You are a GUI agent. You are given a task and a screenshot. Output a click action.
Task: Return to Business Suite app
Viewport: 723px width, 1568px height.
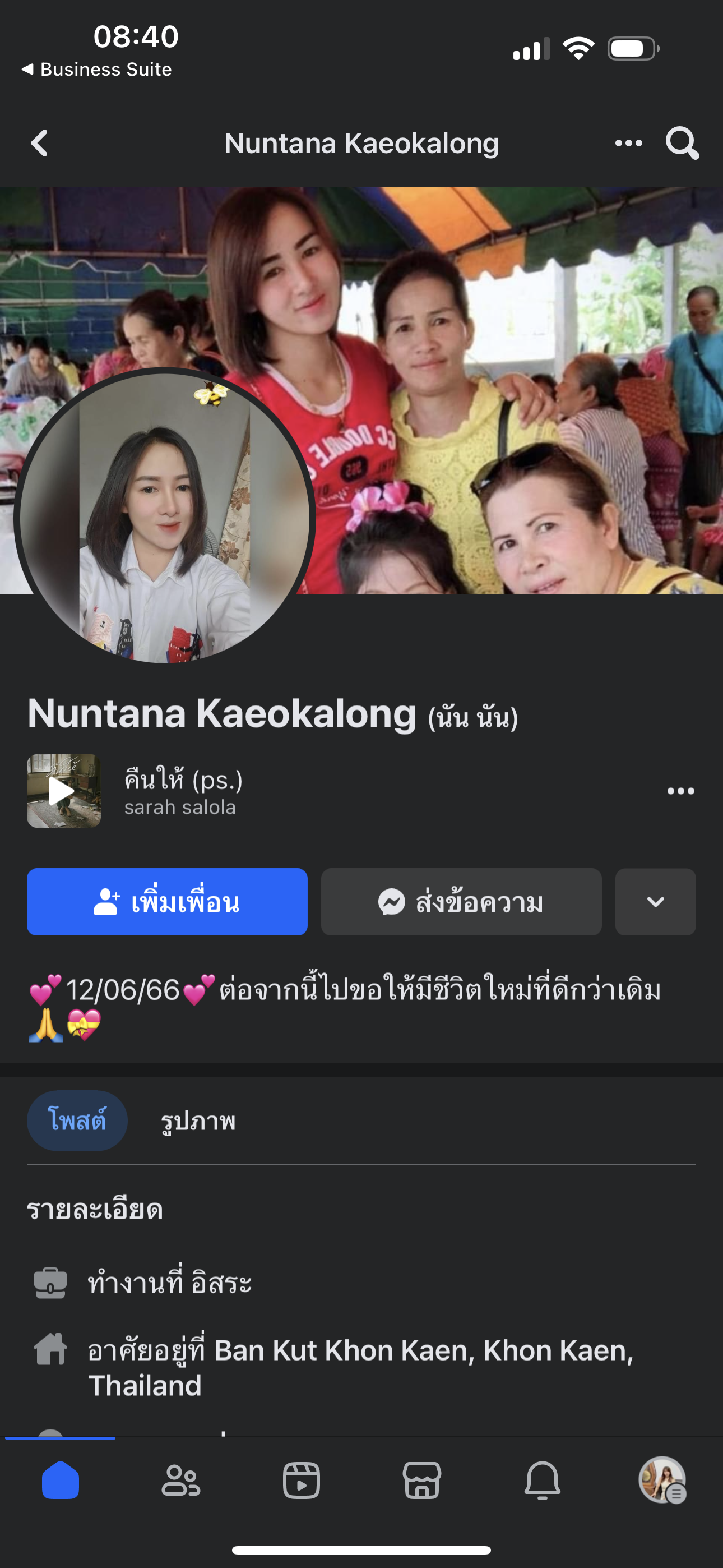pyautogui.click(x=98, y=70)
